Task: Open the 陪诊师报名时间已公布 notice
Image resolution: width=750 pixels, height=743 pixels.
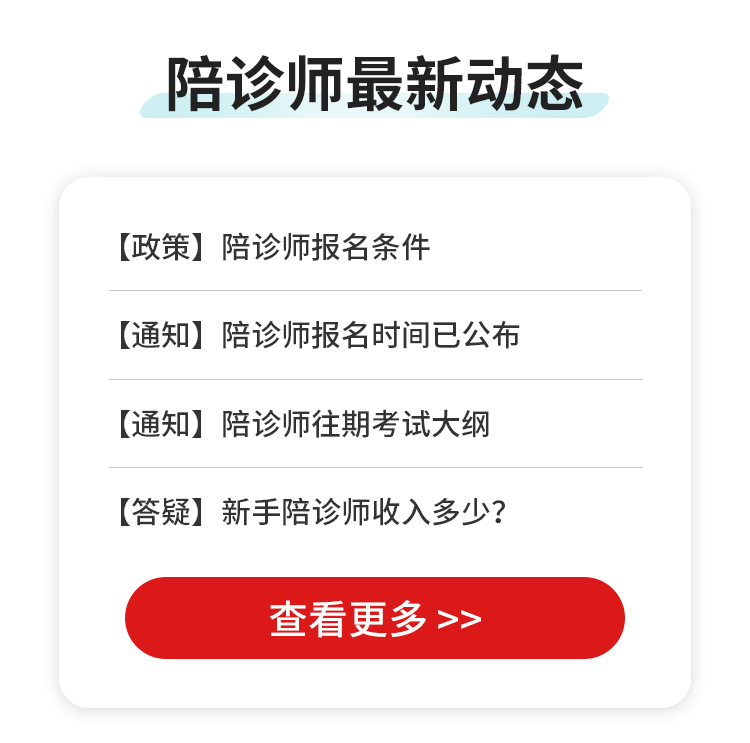Action: pos(315,335)
